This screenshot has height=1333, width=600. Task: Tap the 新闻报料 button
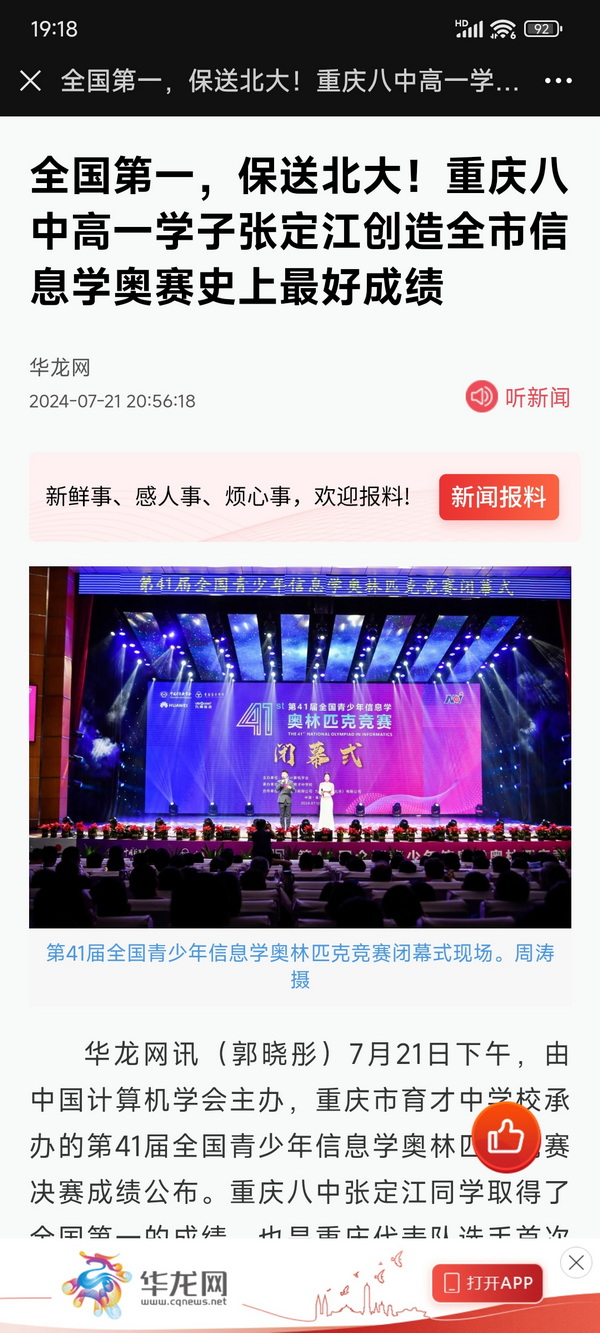pyautogui.click(x=498, y=497)
